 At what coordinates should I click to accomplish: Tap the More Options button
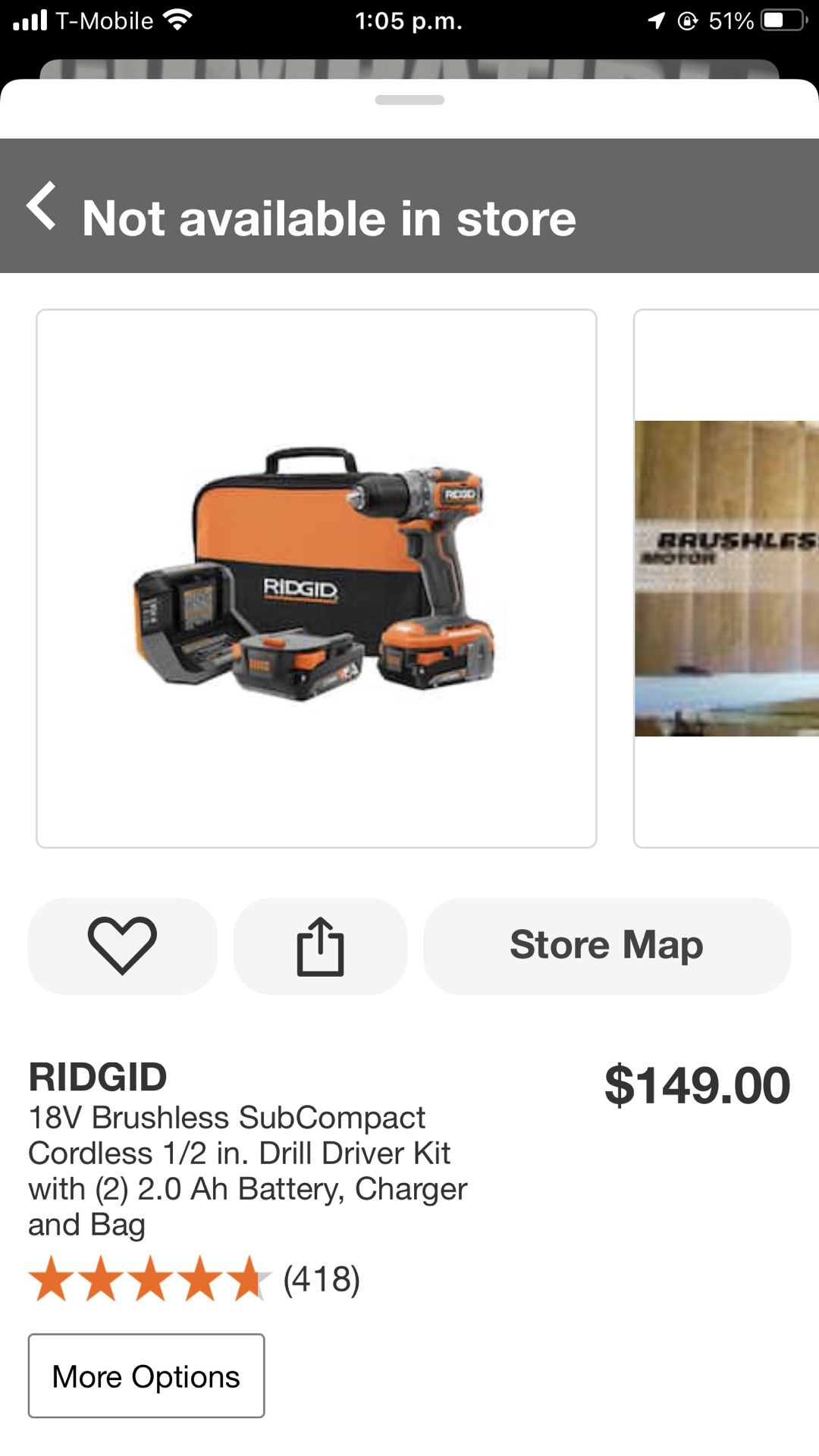146,1376
